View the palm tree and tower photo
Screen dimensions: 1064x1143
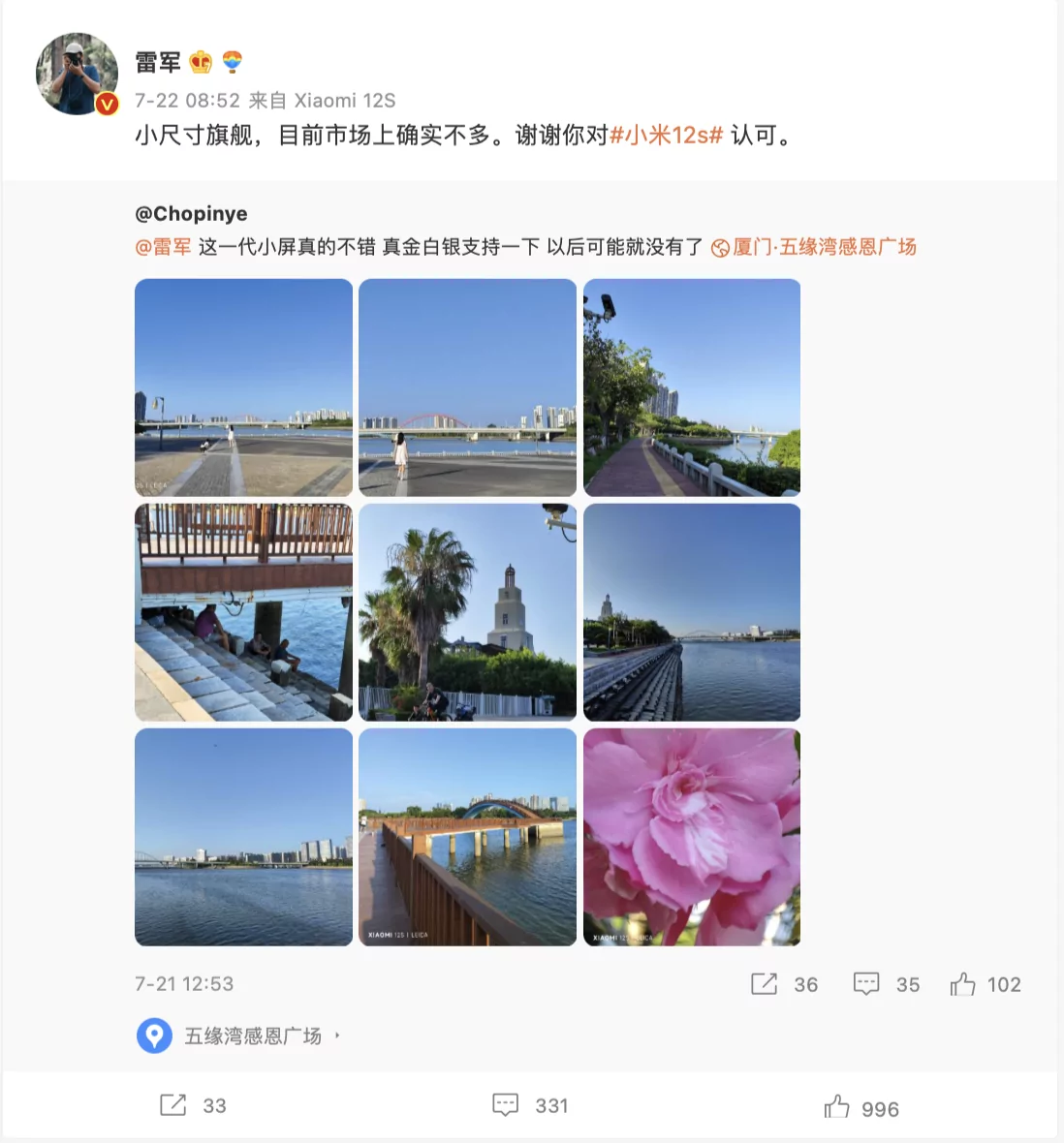click(467, 612)
